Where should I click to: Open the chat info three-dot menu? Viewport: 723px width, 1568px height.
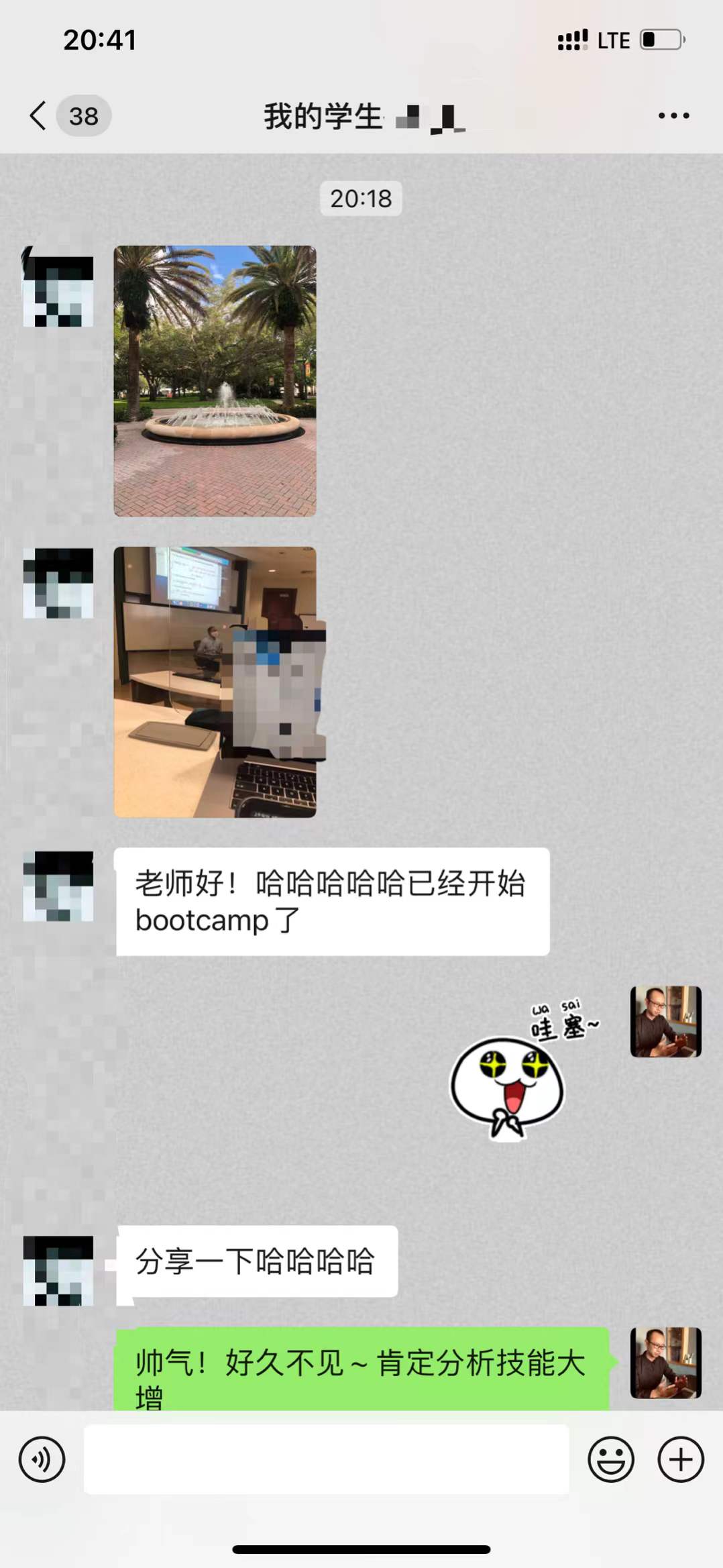pos(673,115)
